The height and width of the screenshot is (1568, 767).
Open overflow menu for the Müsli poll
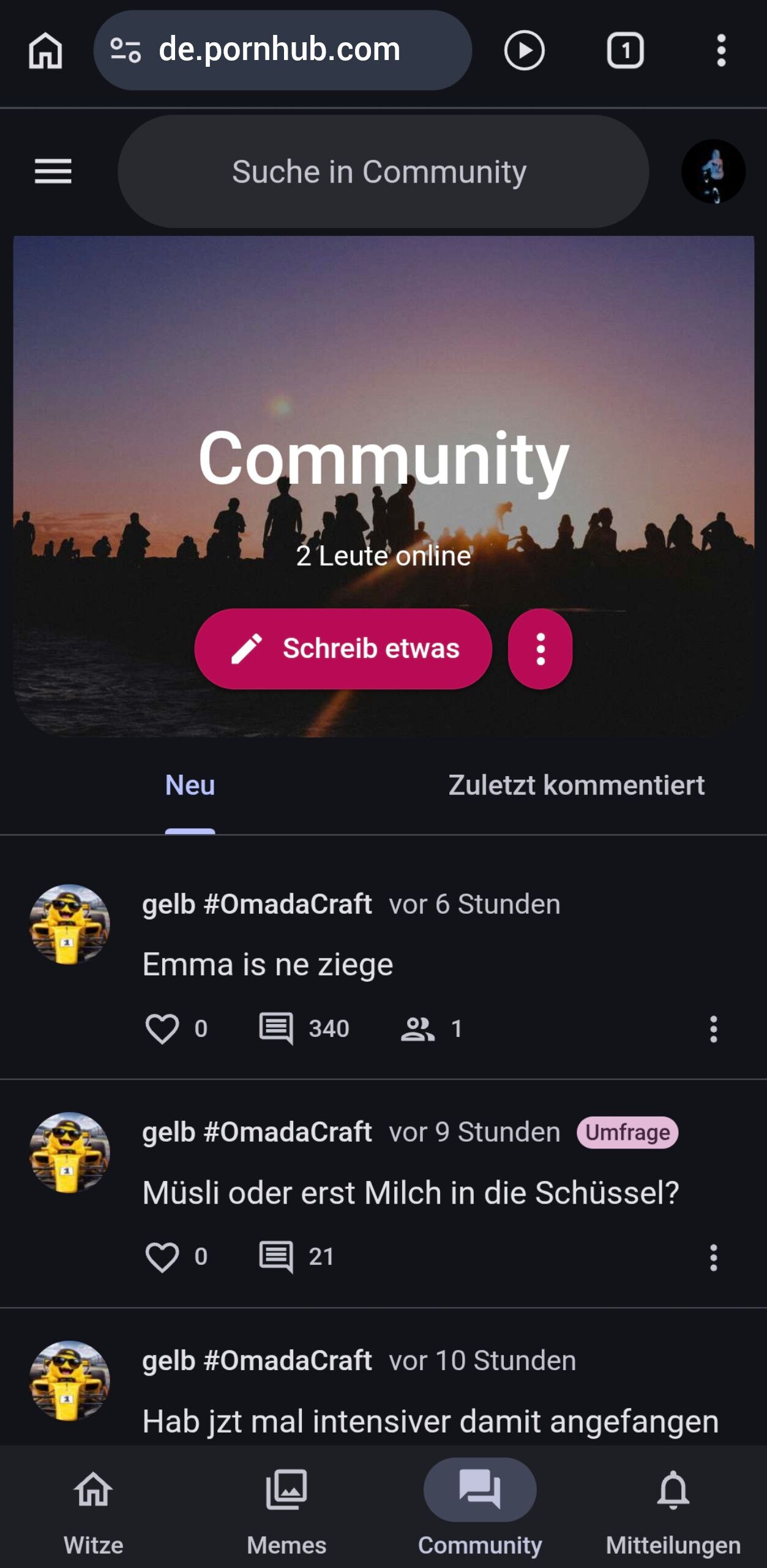[x=713, y=1257]
